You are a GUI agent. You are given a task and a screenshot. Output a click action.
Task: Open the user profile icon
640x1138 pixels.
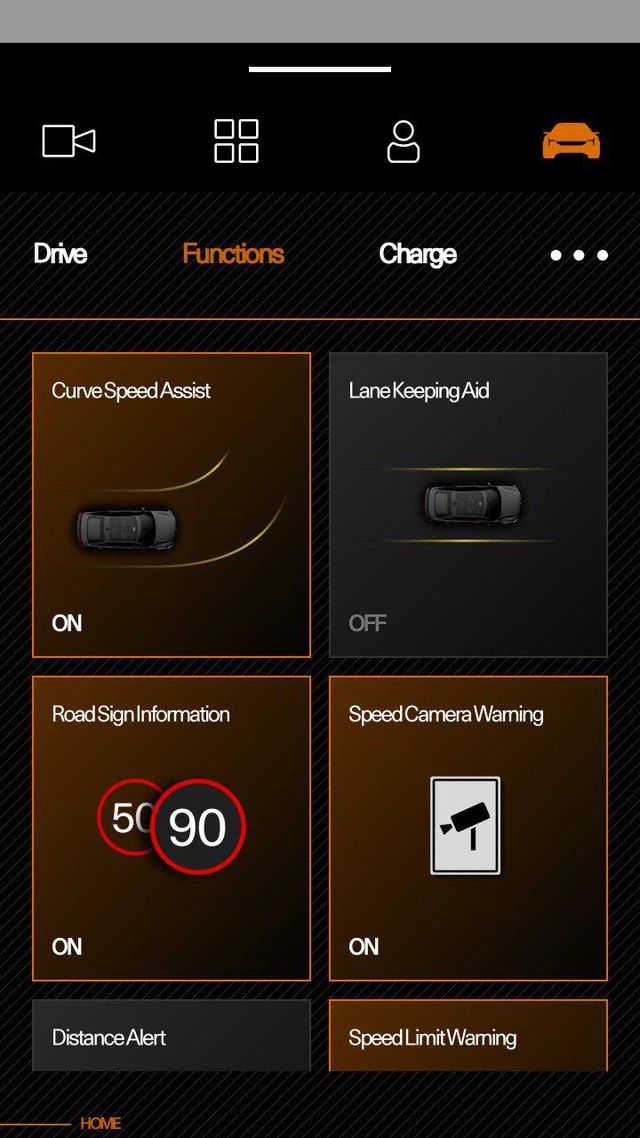403,141
